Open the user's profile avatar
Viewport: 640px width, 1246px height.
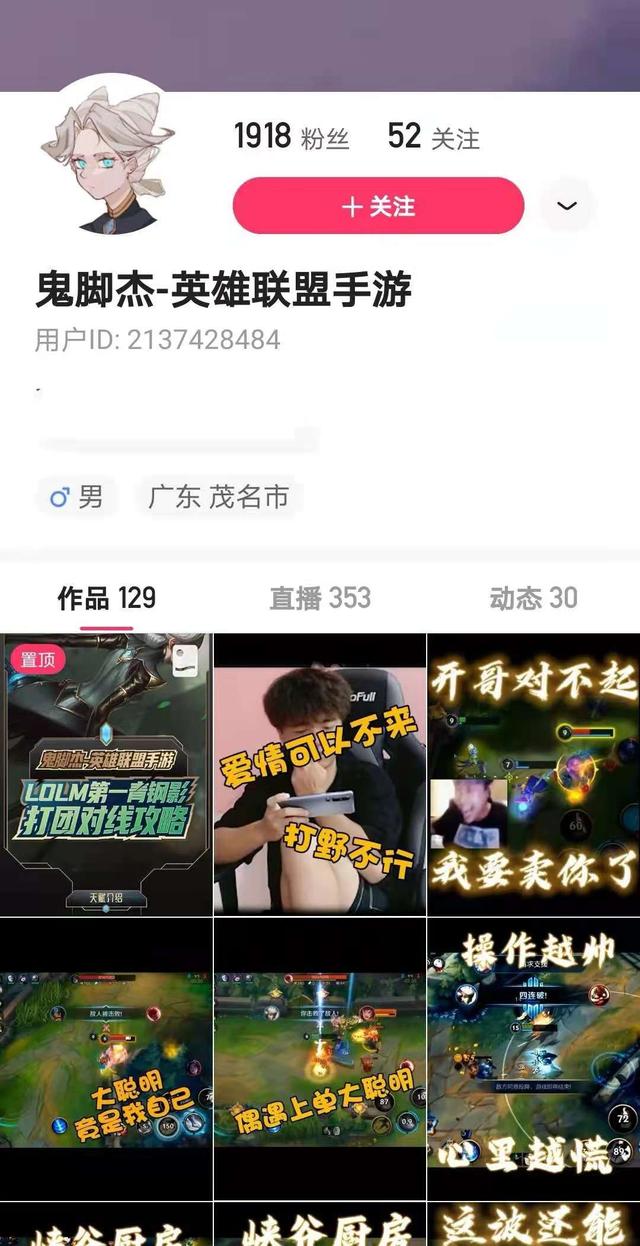[108, 160]
